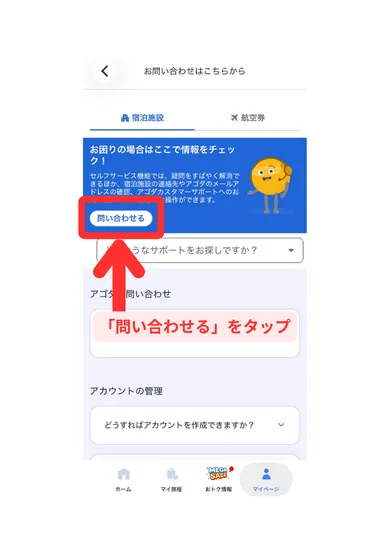Go back using the top-left arrow
The height and width of the screenshot is (550, 390).
pos(105,71)
